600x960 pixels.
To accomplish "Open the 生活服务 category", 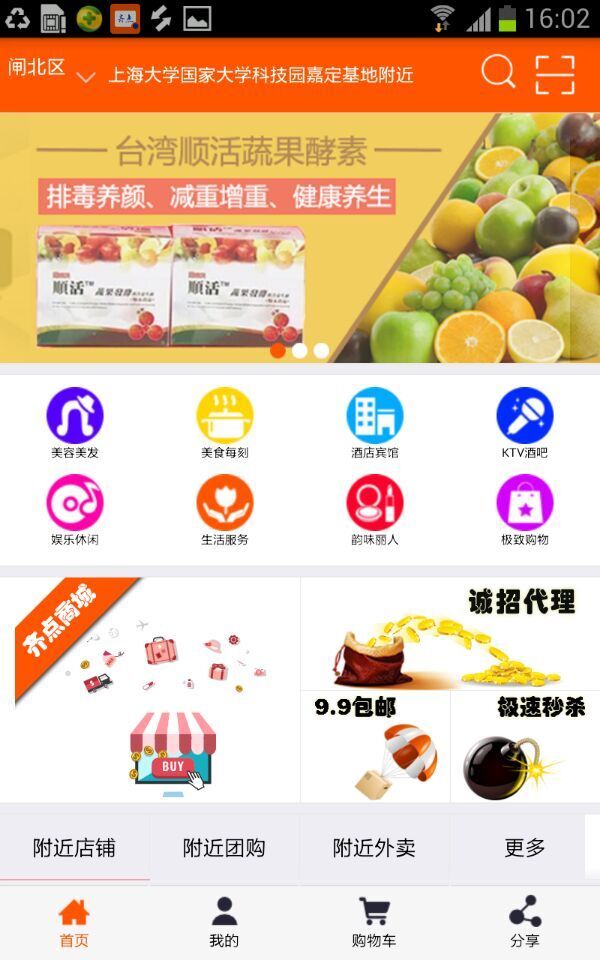I will point(225,509).
